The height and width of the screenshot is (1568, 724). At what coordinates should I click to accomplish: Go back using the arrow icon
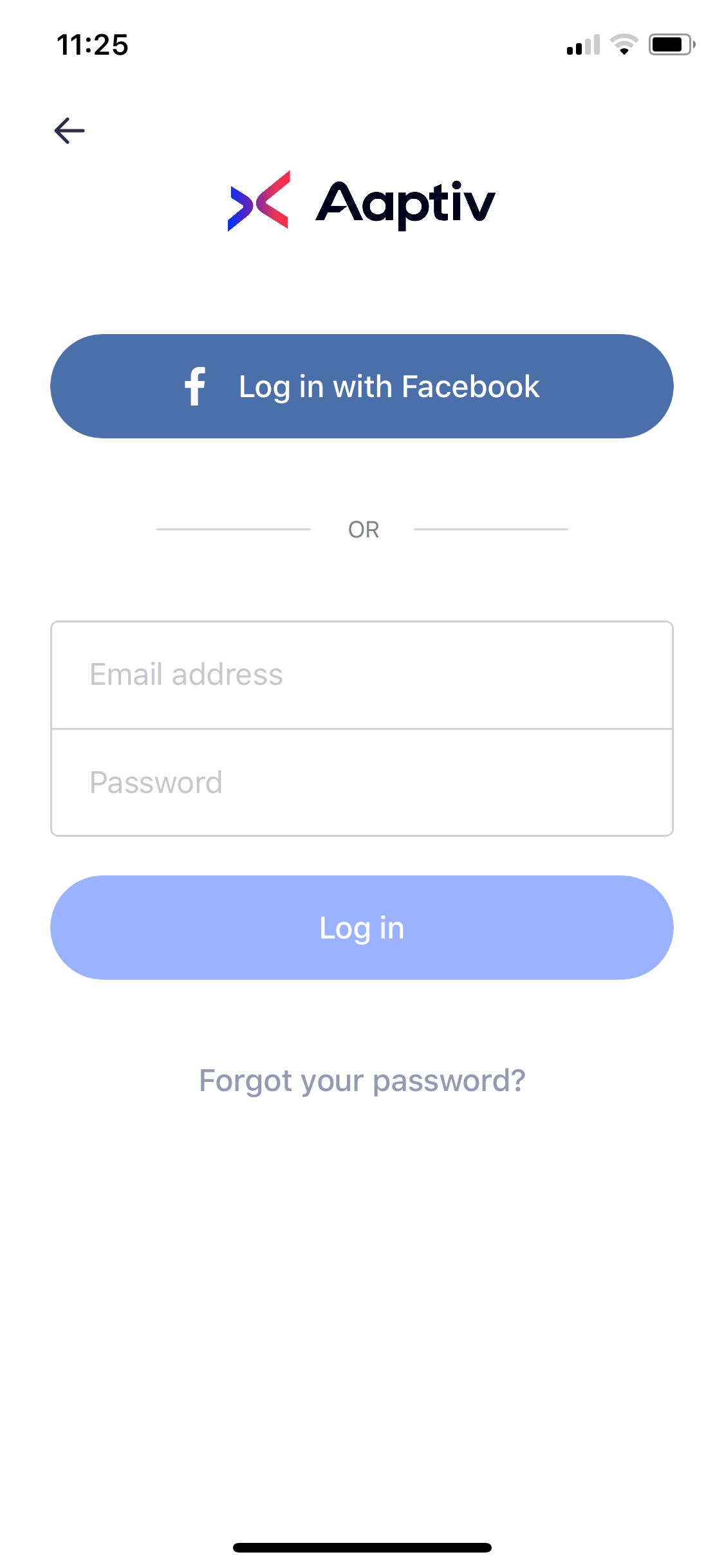(70, 131)
